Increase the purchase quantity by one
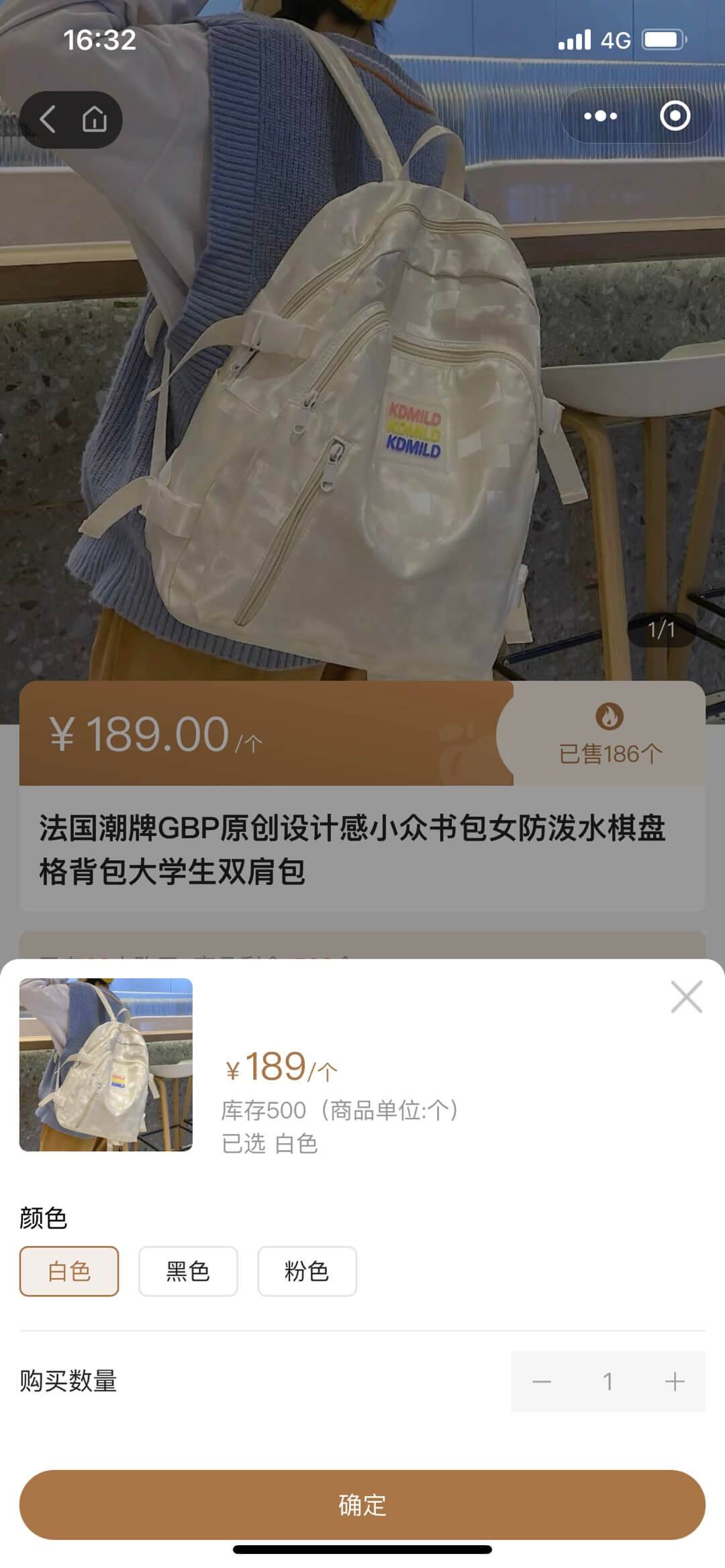Screen dimensions: 725x1568 point(675,1381)
